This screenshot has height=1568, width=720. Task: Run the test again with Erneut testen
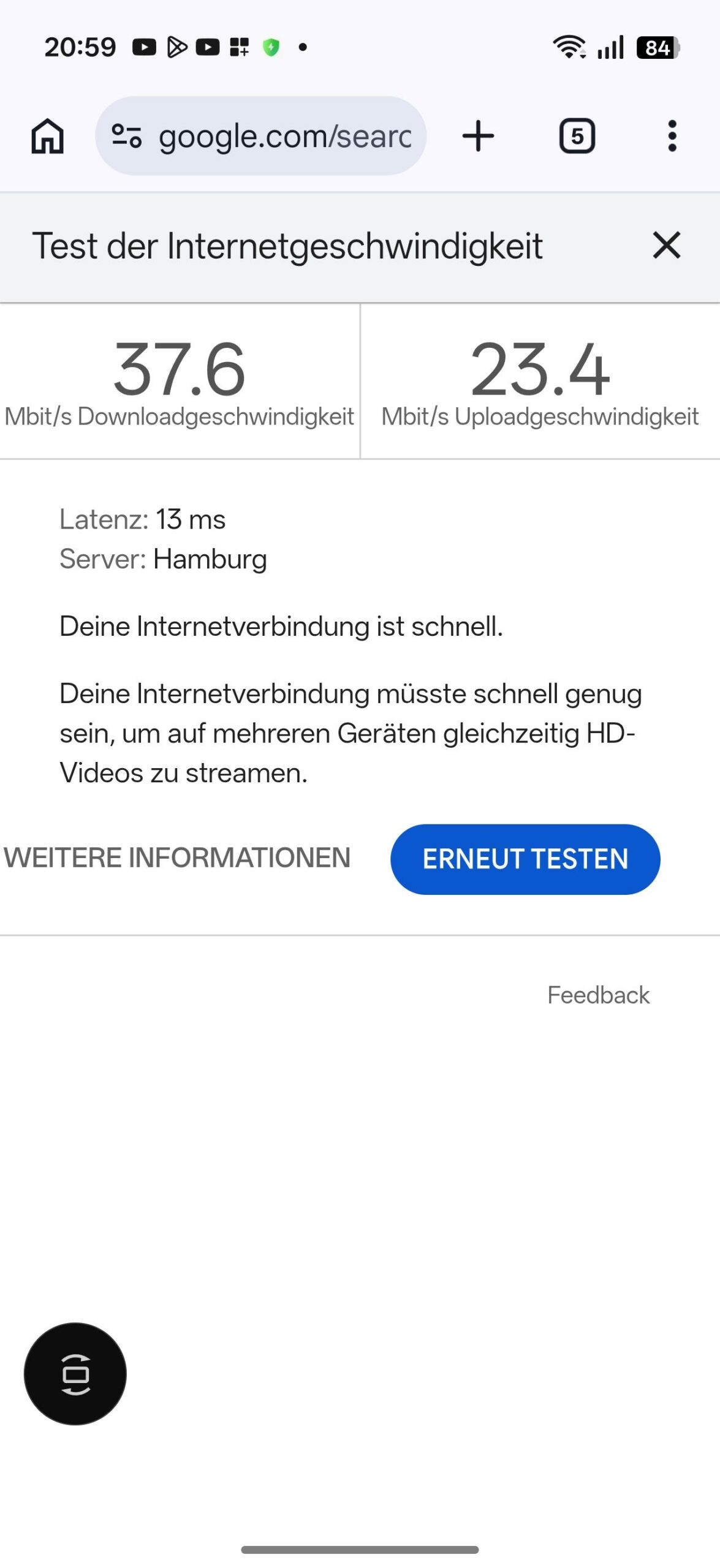click(525, 859)
